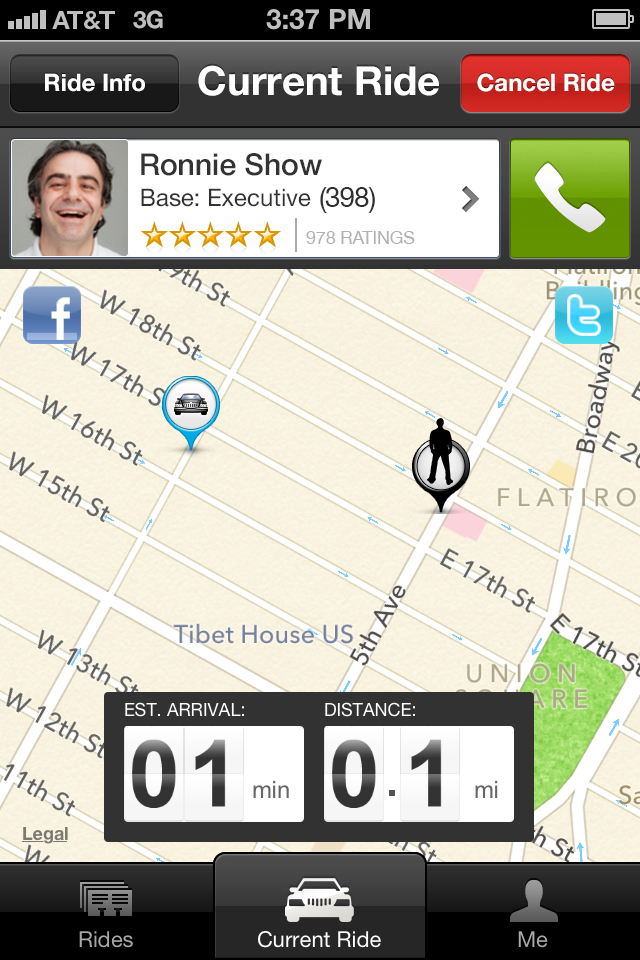The height and width of the screenshot is (960, 640).
Task: Tap the passenger pin on the map
Action: coord(441,463)
